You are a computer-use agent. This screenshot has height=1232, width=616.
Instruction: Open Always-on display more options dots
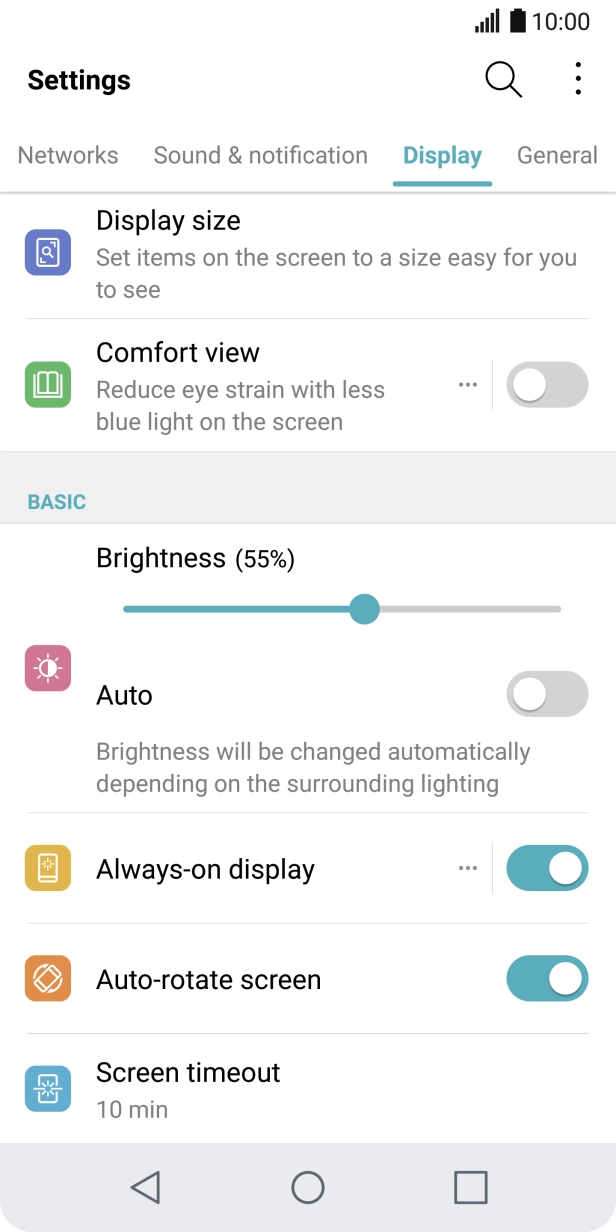click(x=468, y=868)
